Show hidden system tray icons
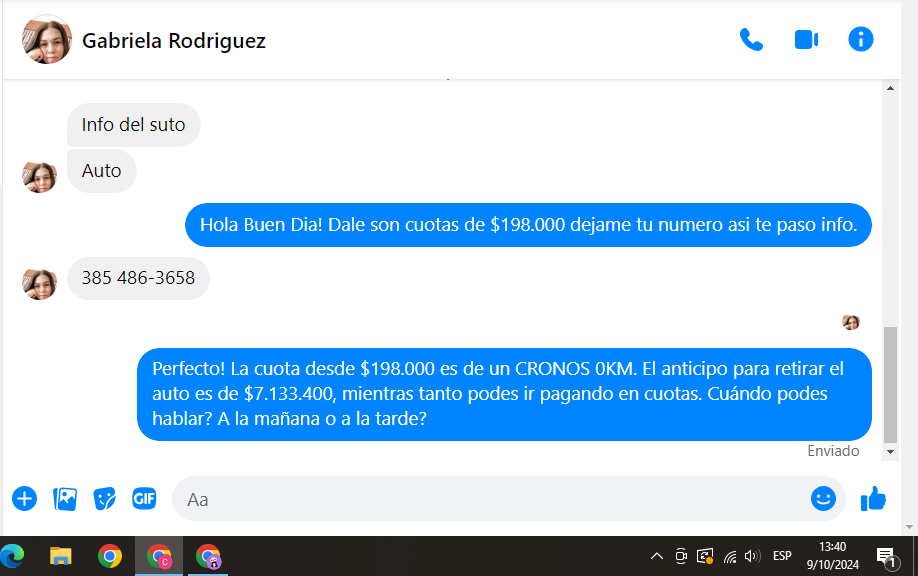Viewport: 918px width, 576px height. click(657, 556)
